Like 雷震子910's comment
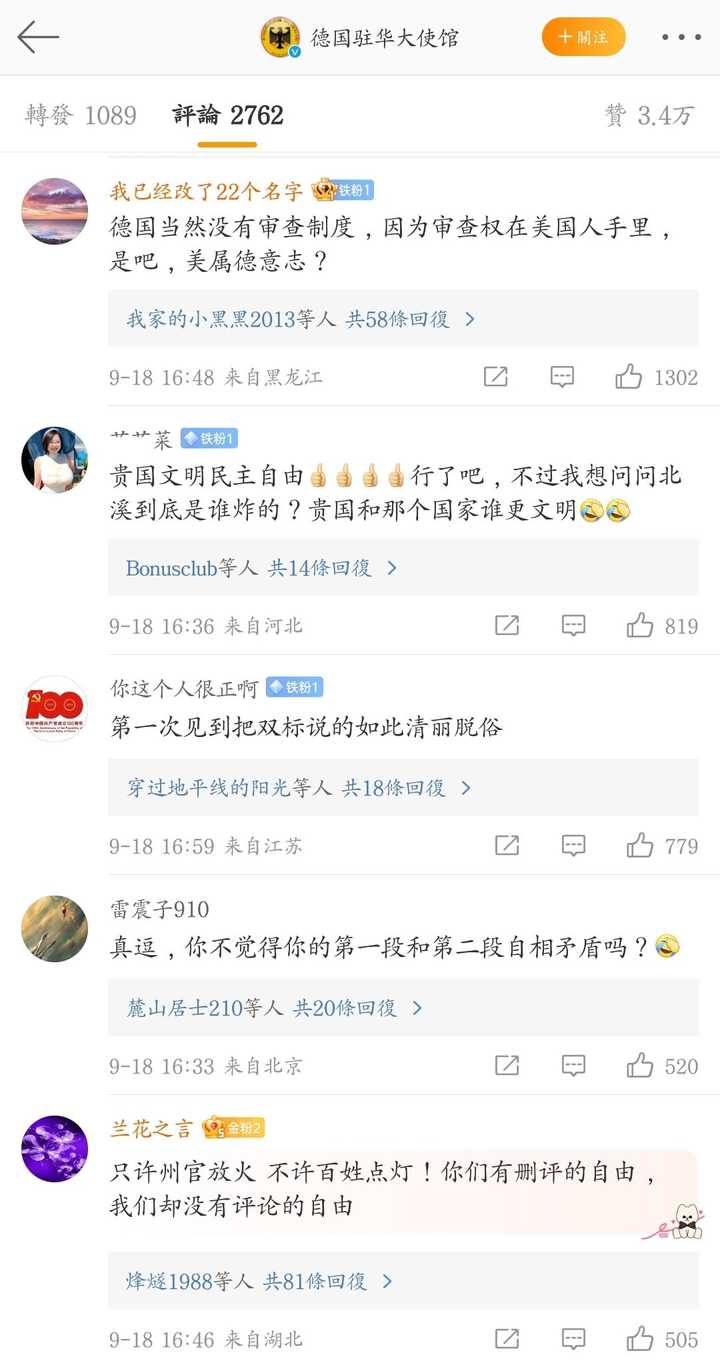 click(640, 1066)
